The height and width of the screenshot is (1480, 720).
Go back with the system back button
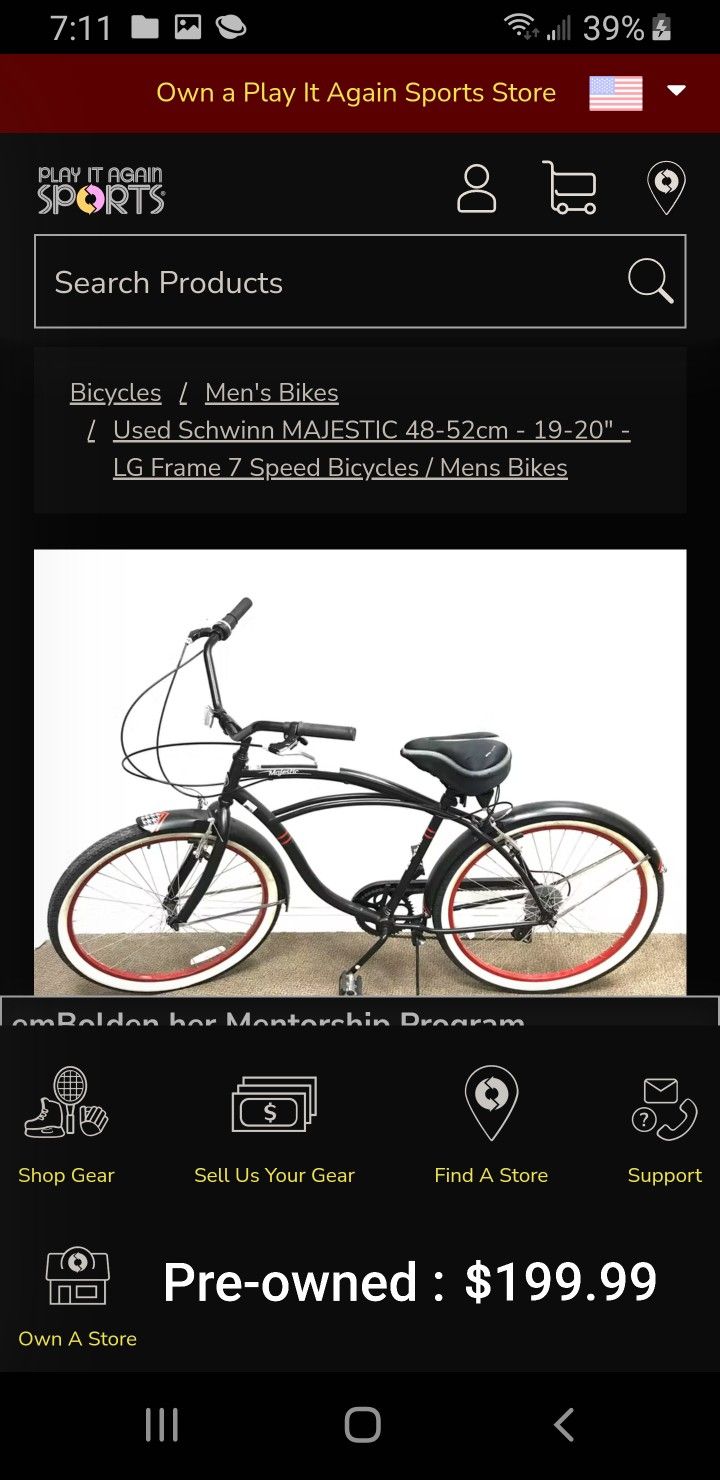pyautogui.click(x=564, y=1425)
